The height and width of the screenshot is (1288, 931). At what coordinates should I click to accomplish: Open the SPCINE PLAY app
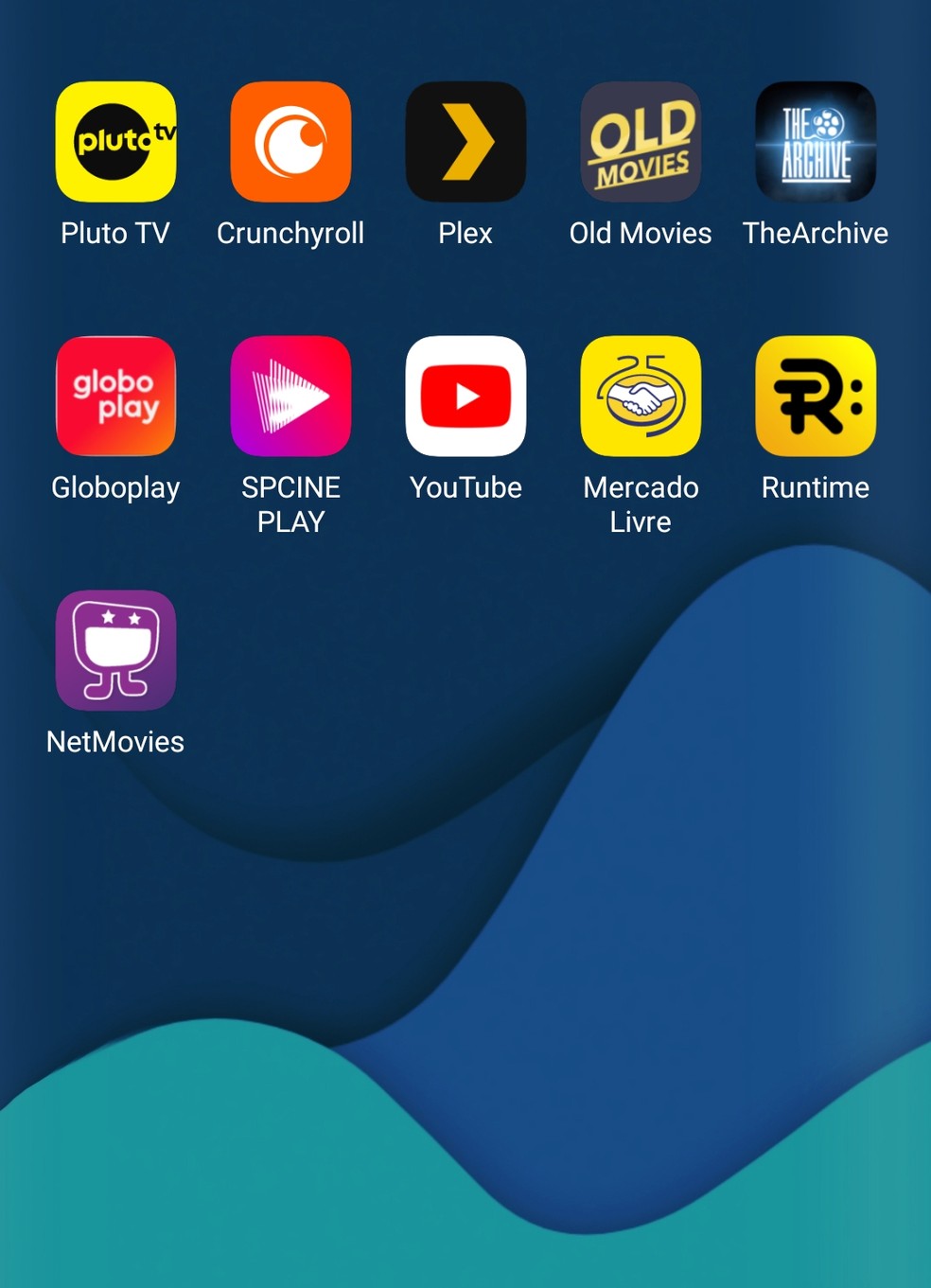click(x=290, y=397)
